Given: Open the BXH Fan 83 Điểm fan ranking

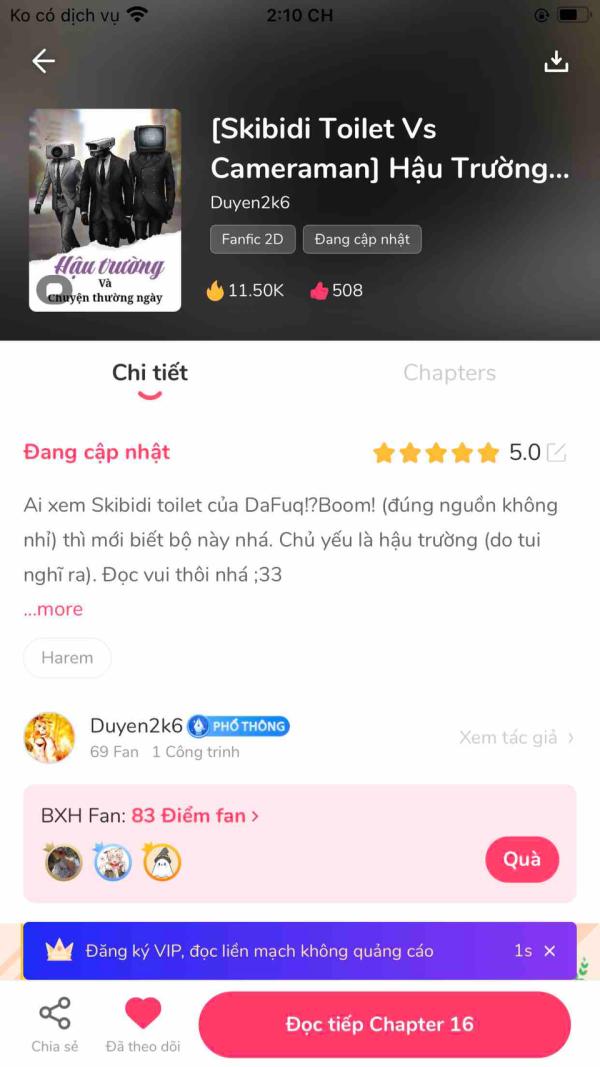Looking at the screenshot, I should pos(150,815).
